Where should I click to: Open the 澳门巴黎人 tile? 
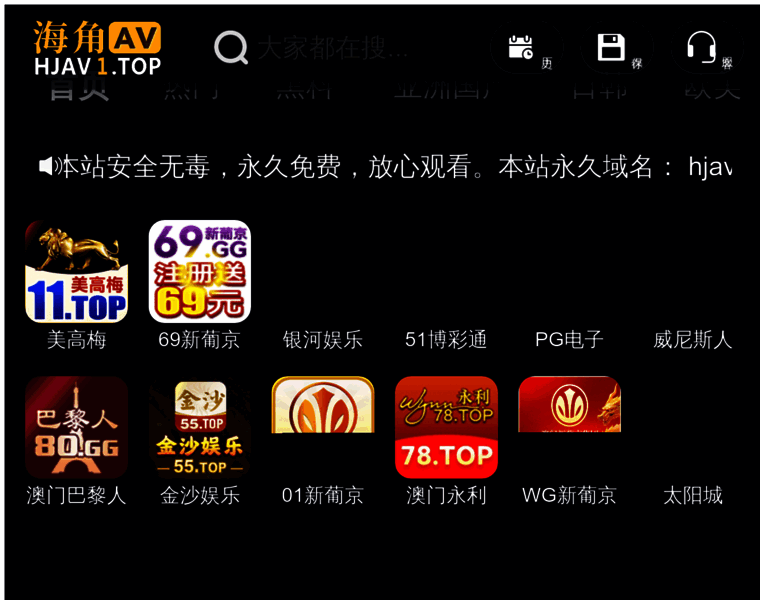(x=76, y=427)
